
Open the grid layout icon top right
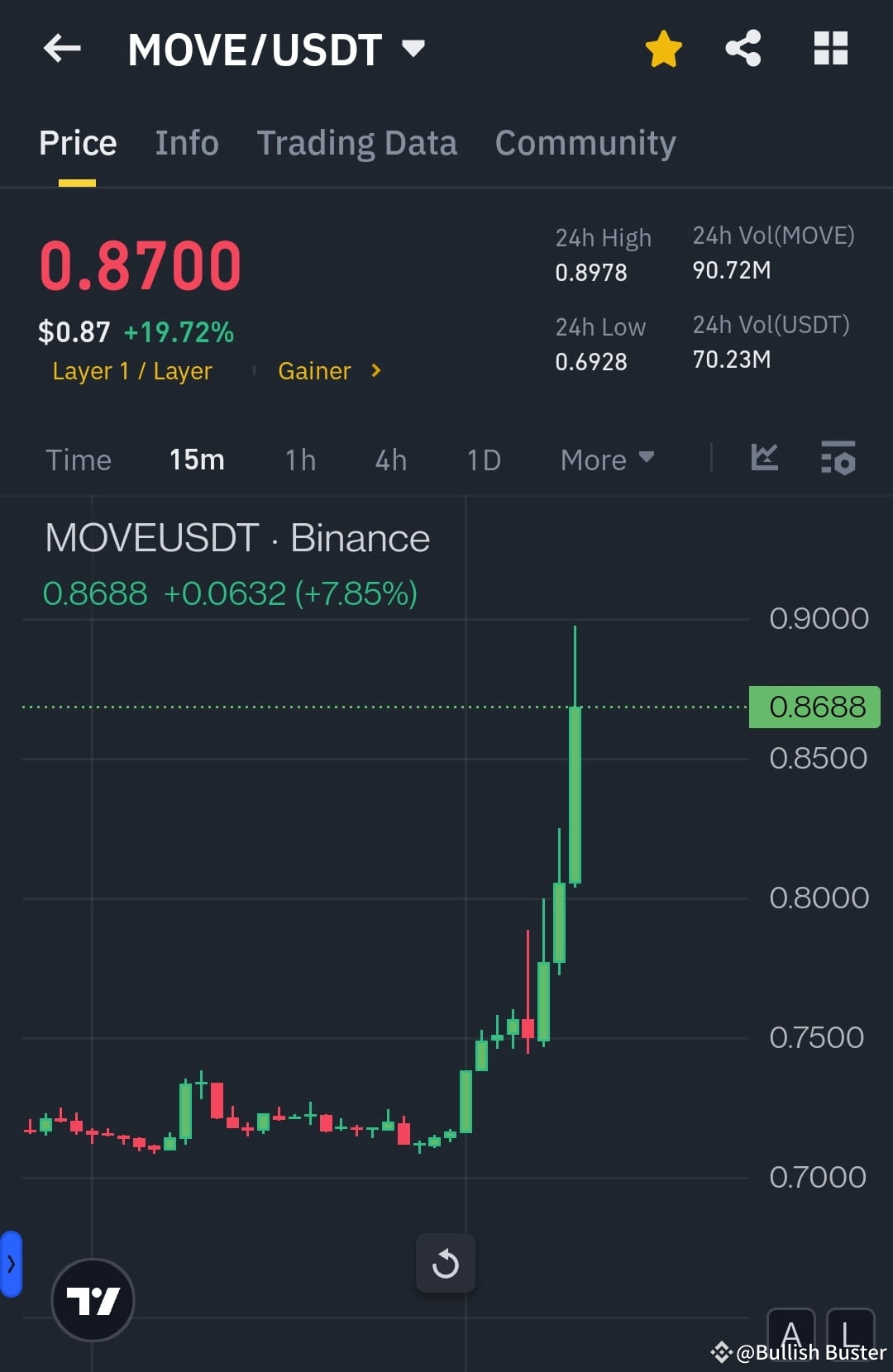pyautogui.click(x=830, y=48)
